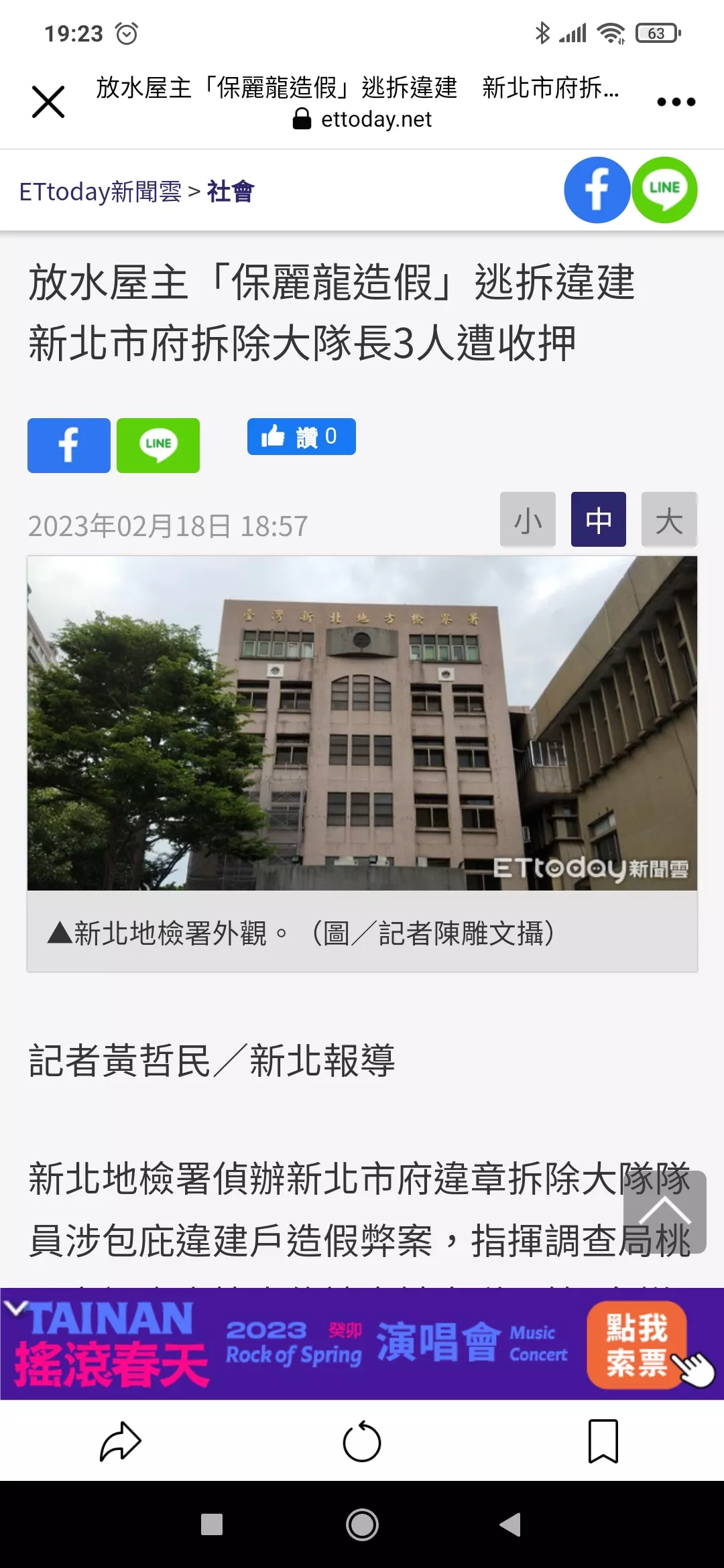Go to the 社會 category
Viewport: 724px width, 1568px height.
tap(230, 192)
